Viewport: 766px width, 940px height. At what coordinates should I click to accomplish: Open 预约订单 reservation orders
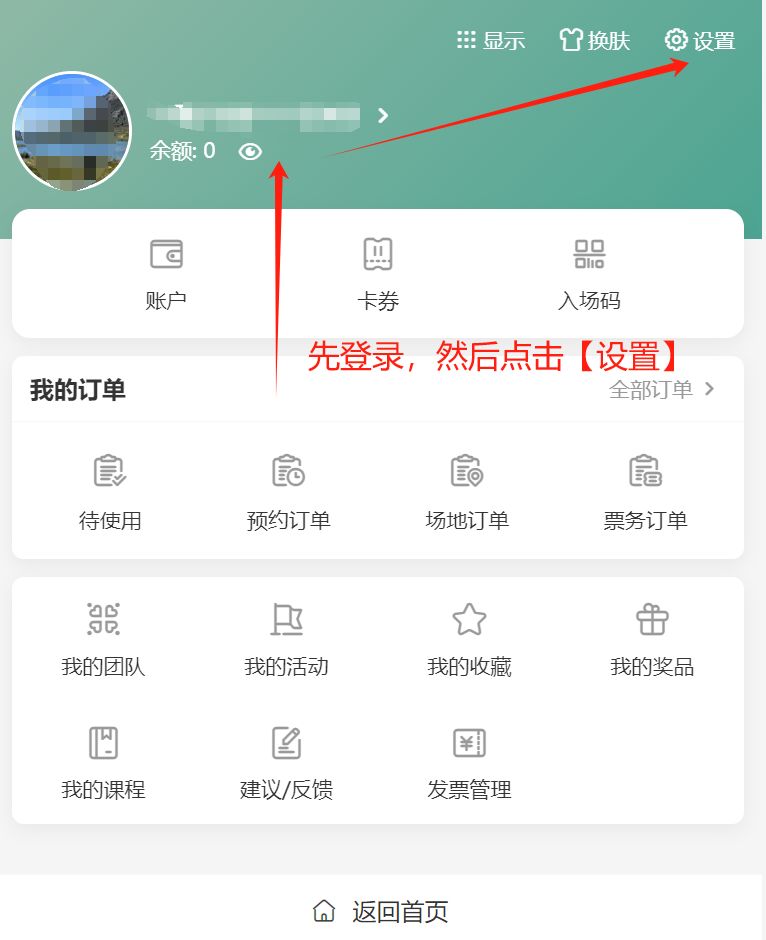pos(288,490)
